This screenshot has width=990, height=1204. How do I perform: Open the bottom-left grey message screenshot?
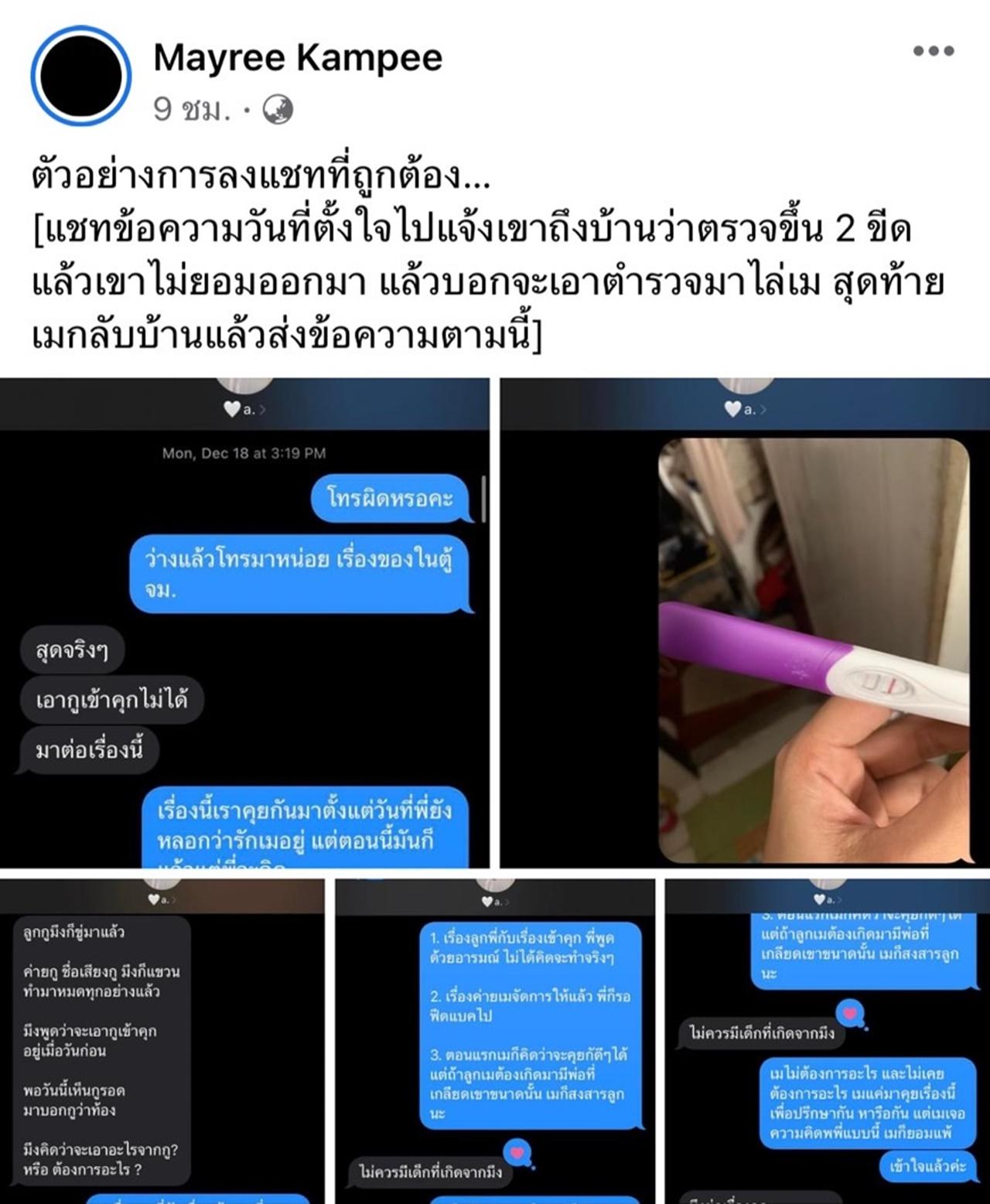pos(162,1040)
